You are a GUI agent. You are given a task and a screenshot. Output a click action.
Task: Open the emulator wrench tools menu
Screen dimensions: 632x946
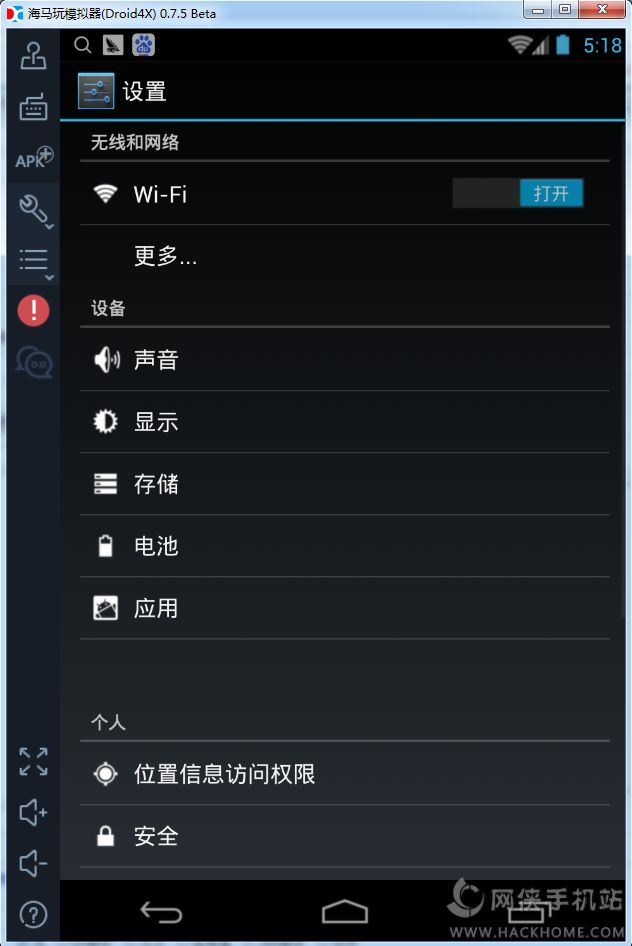[33, 210]
